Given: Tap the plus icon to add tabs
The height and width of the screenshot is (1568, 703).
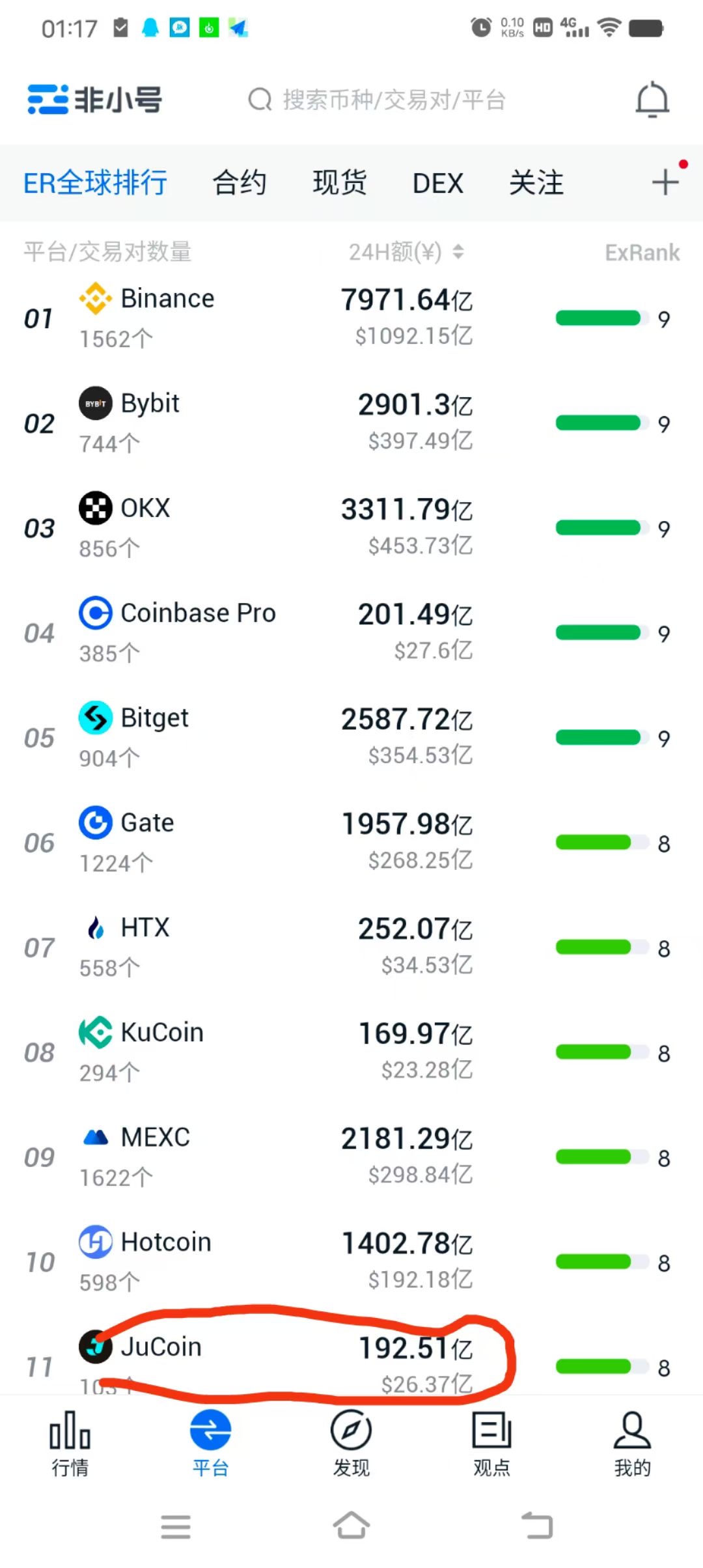Looking at the screenshot, I should tap(665, 182).
